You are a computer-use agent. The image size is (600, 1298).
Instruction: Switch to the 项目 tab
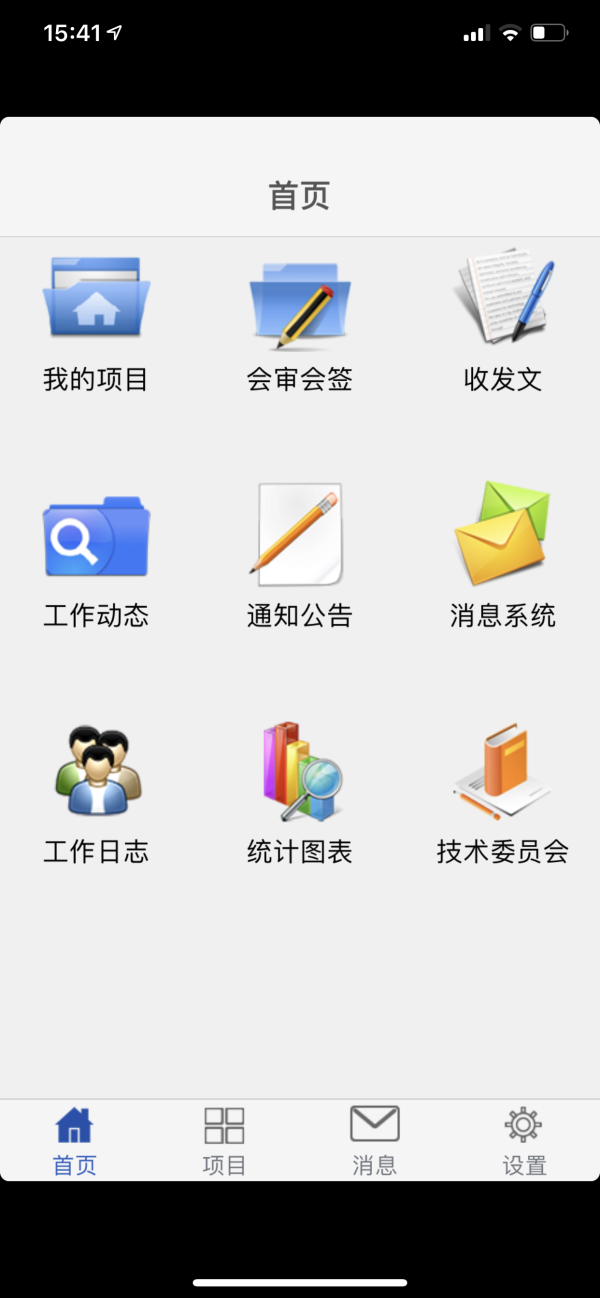pyautogui.click(x=224, y=1140)
